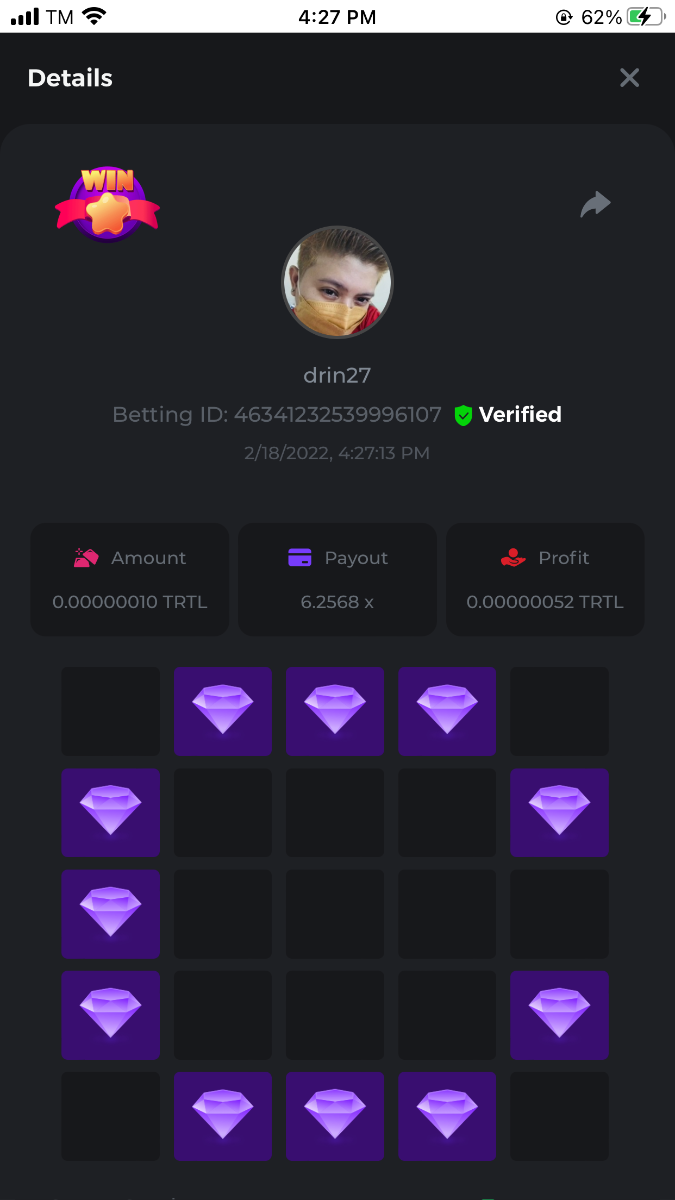Open drin27's profile avatar

pyautogui.click(x=338, y=282)
